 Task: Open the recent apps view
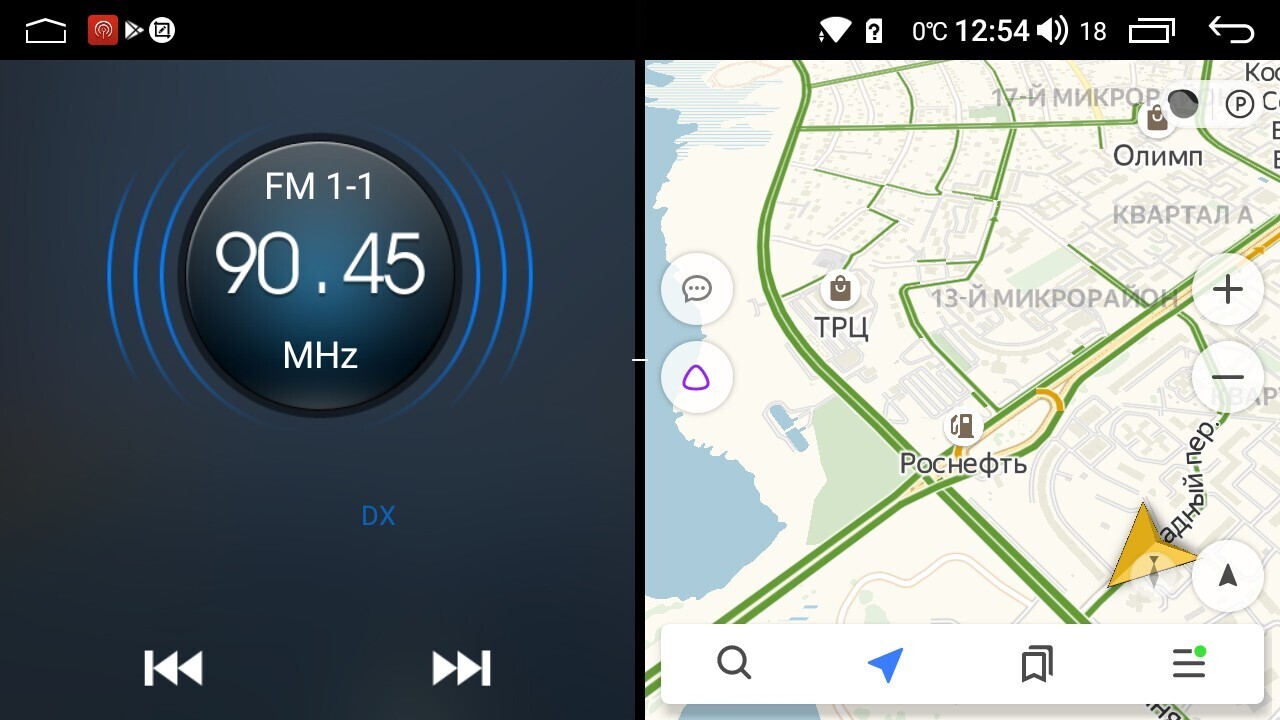coord(1152,31)
